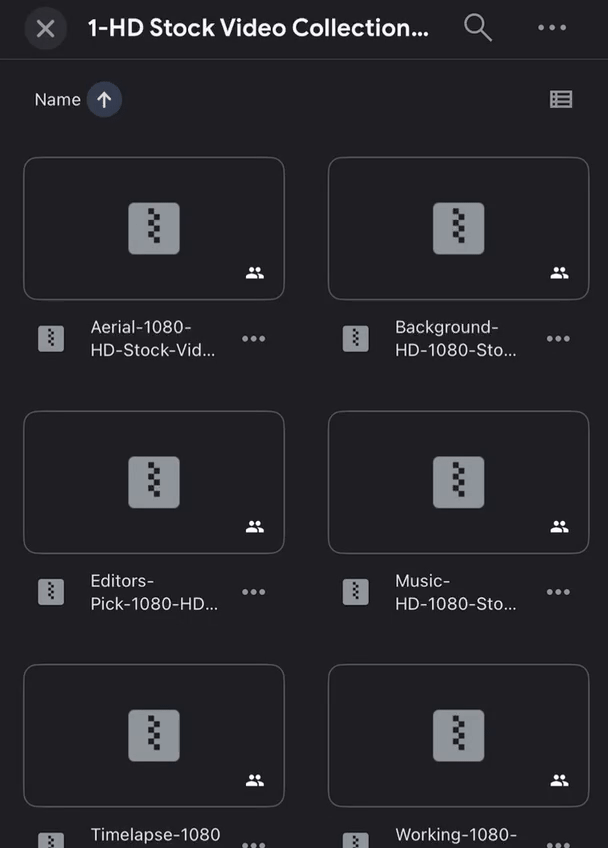This screenshot has width=608, height=848.
Task: Reverse the Name sort direction
Action: point(104,100)
